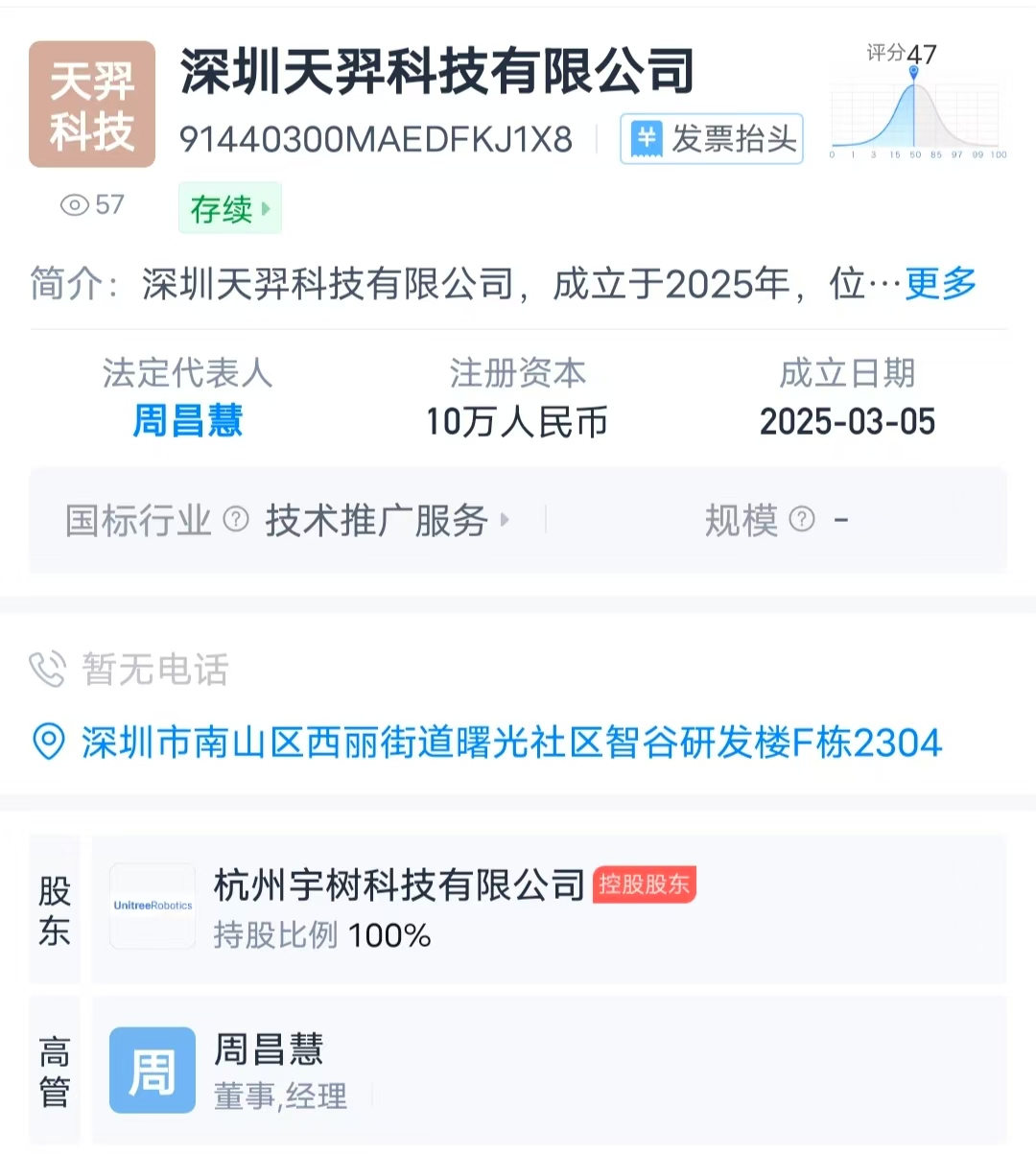1036x1155 pixels.
Task: Open executive 周昌慧 董事,经理 entry
Action: click(268, 1049)
